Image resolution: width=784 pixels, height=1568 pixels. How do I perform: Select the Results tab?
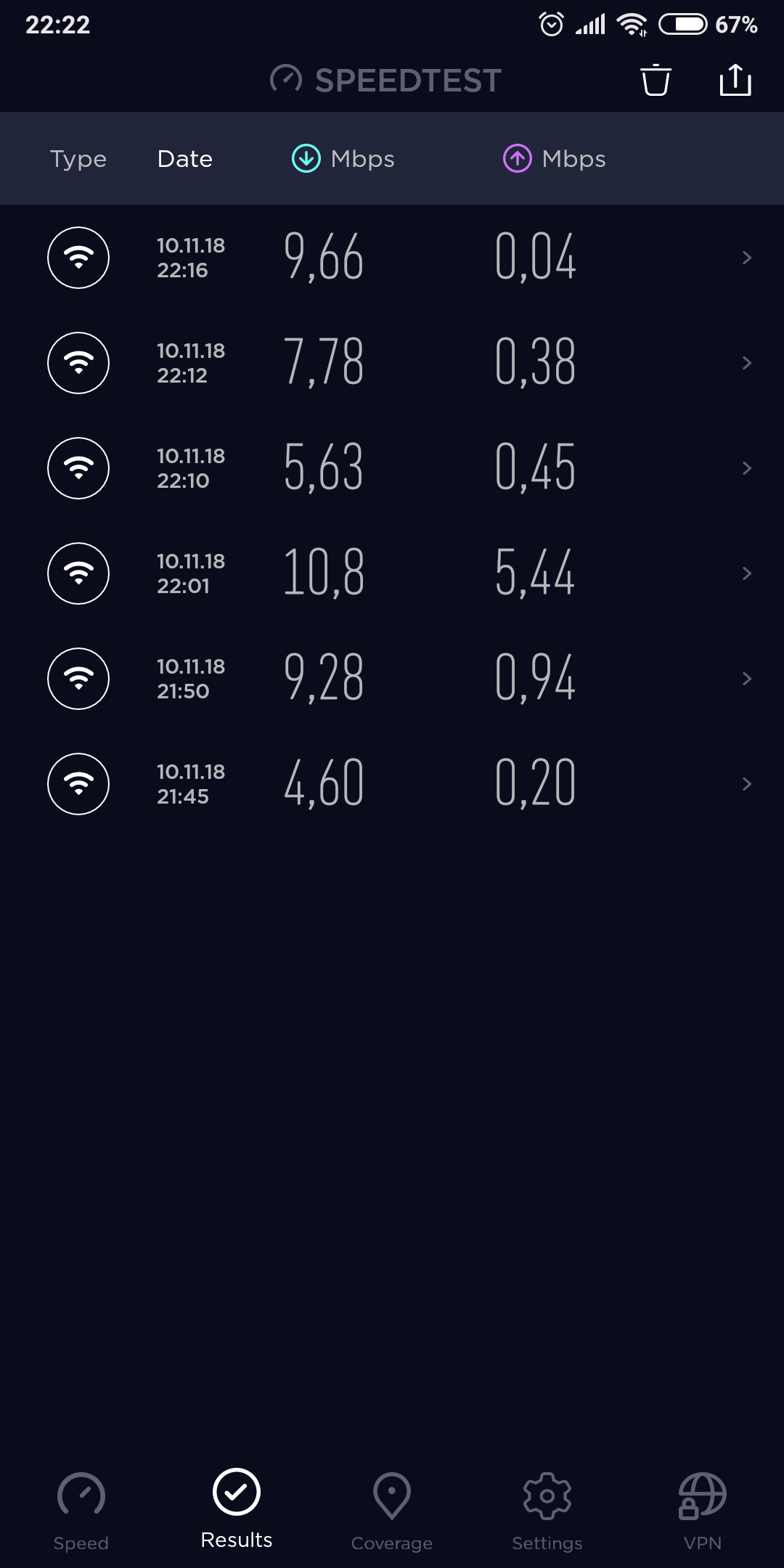(x=237, y=1510)
